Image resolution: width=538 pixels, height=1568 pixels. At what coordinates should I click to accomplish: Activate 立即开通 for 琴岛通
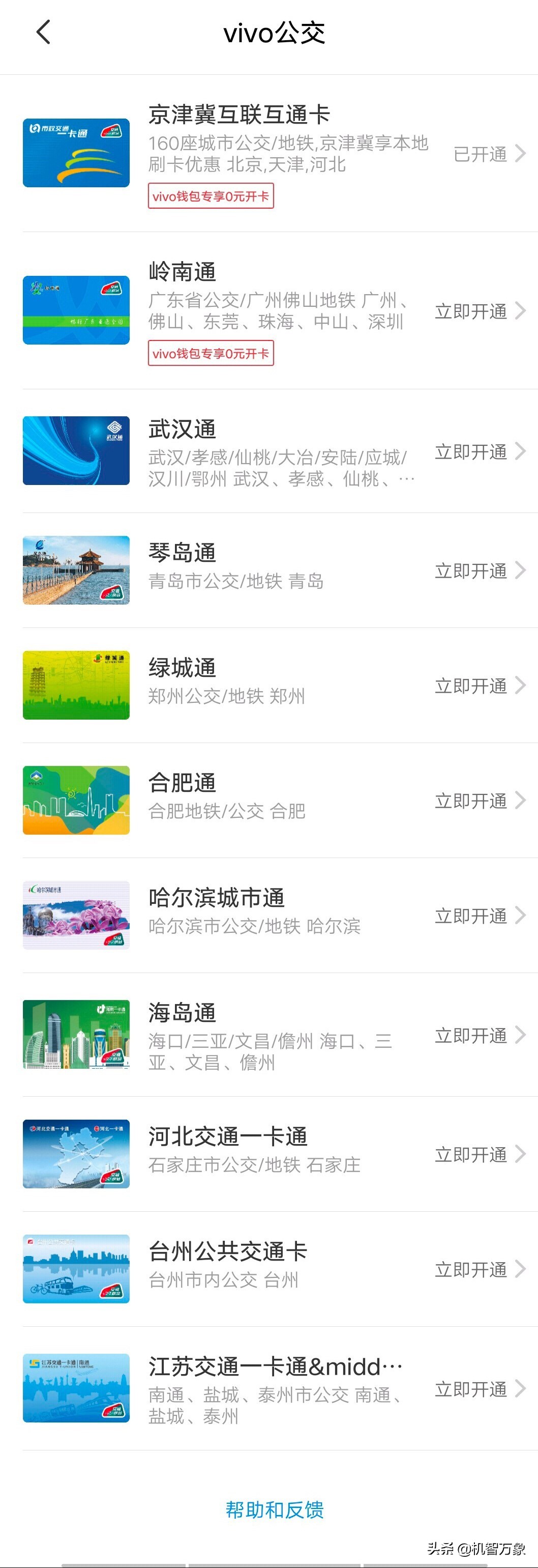pos(469,571)
